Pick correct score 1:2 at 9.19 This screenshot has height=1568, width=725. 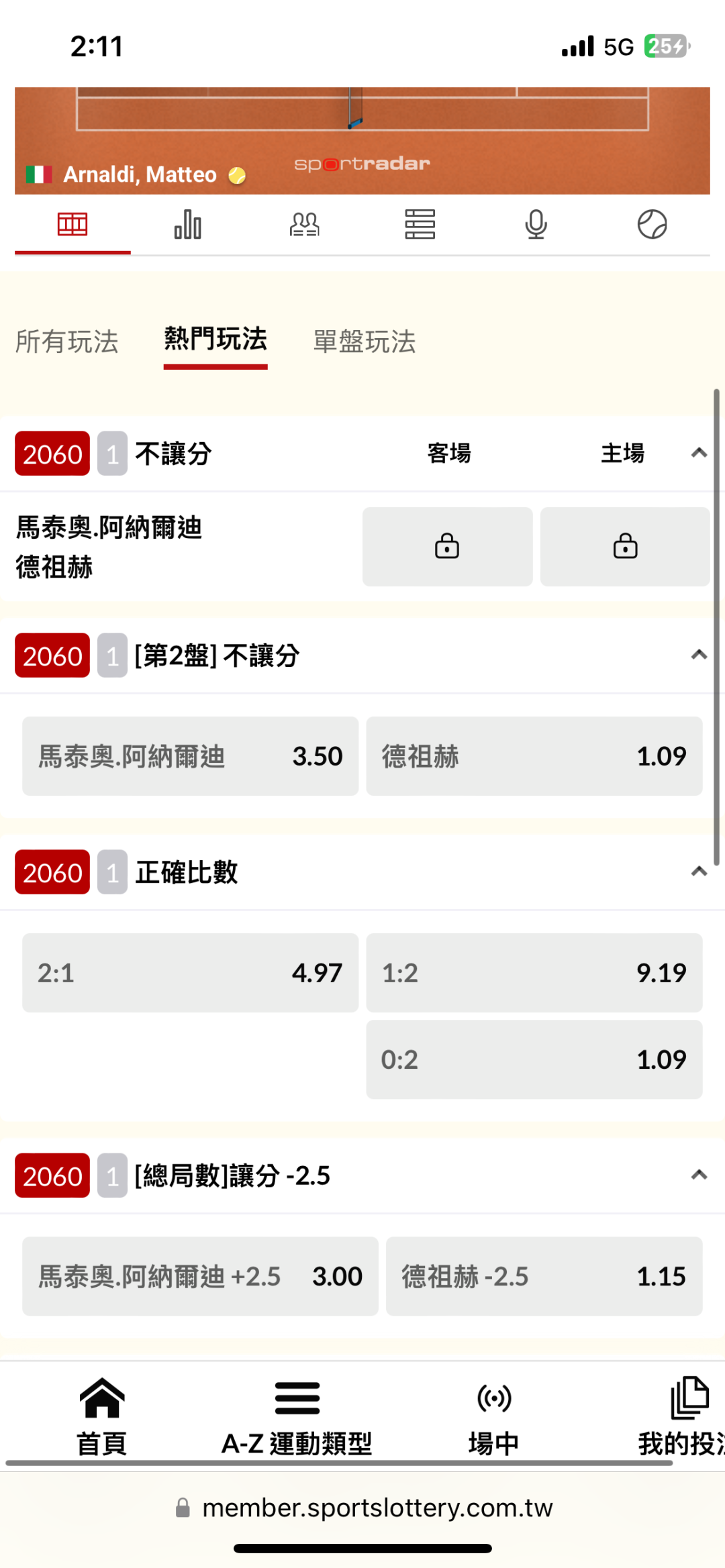[534, 973]
